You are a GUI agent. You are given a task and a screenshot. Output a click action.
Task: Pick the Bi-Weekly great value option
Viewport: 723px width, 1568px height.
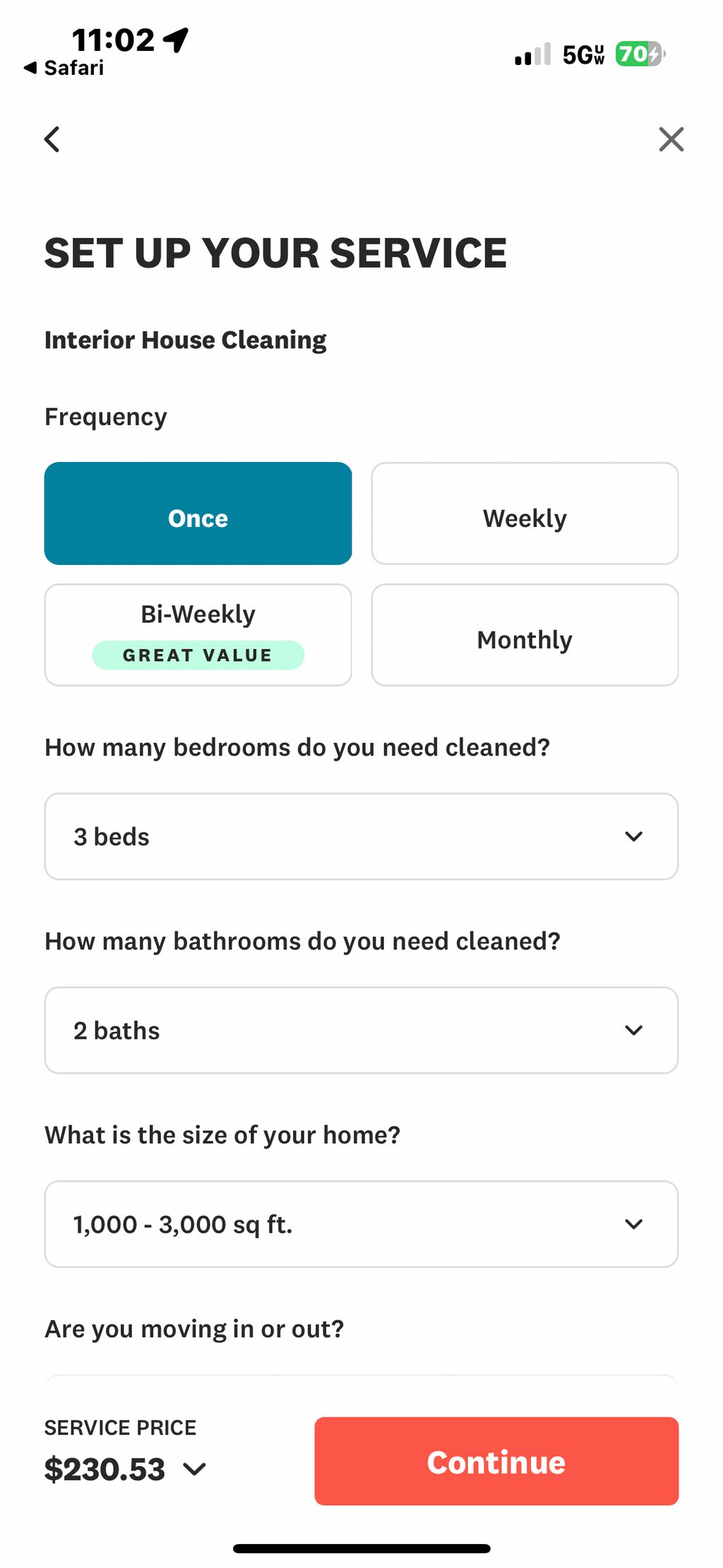[x=198, y=634]
